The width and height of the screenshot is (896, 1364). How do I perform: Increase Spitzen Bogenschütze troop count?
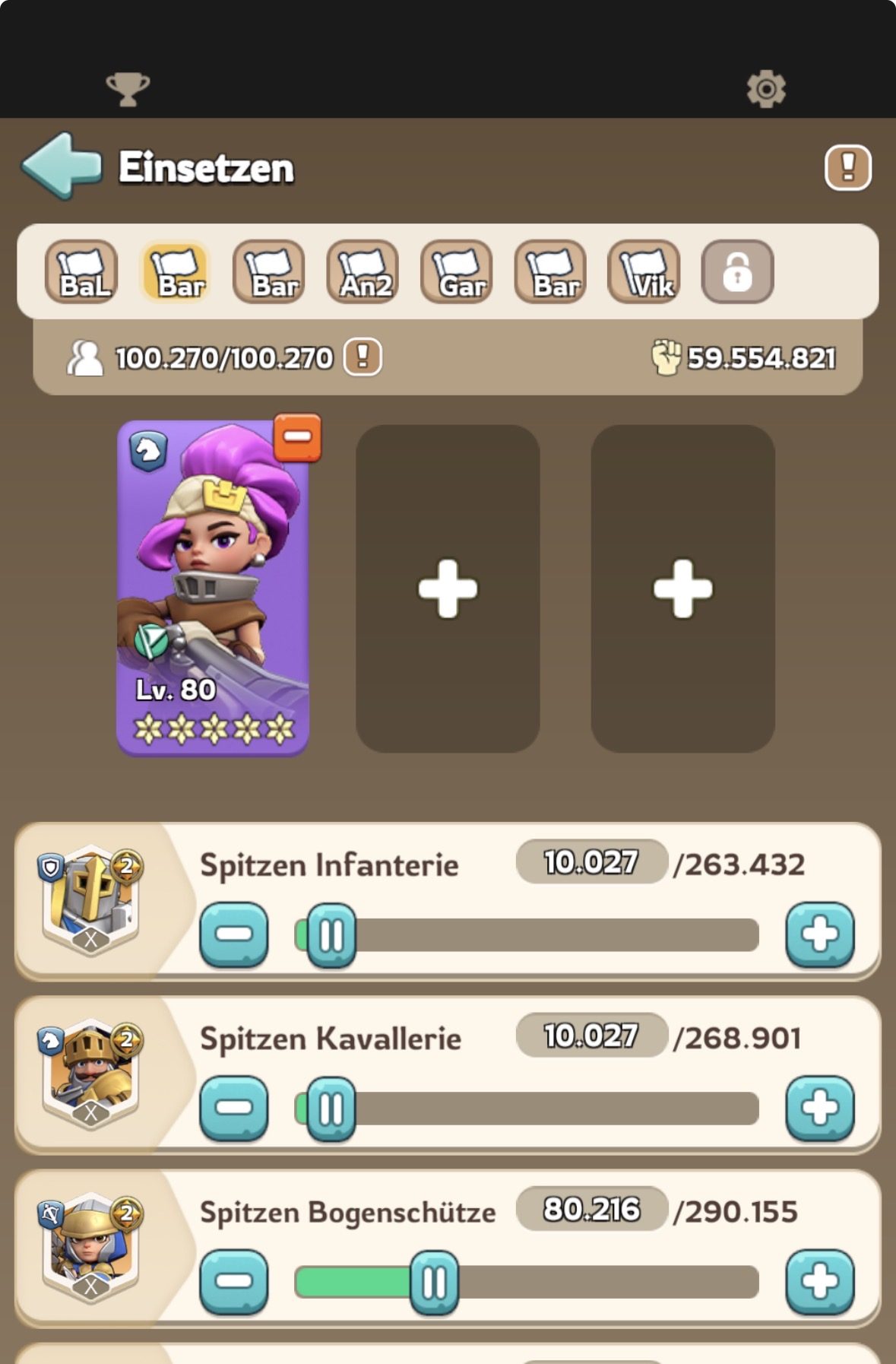point(819,1282)
